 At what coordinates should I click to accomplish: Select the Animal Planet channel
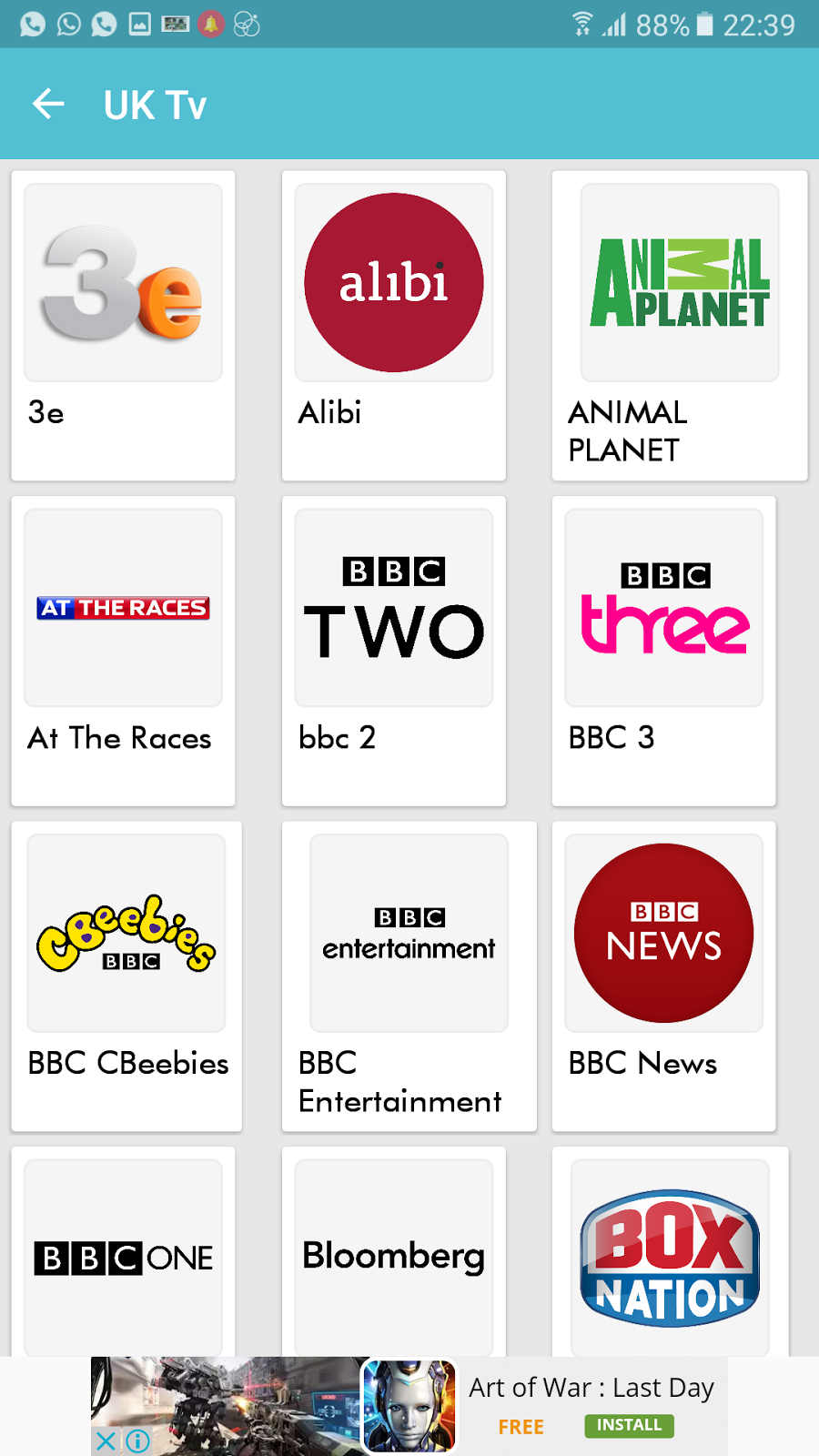(679, 325)
